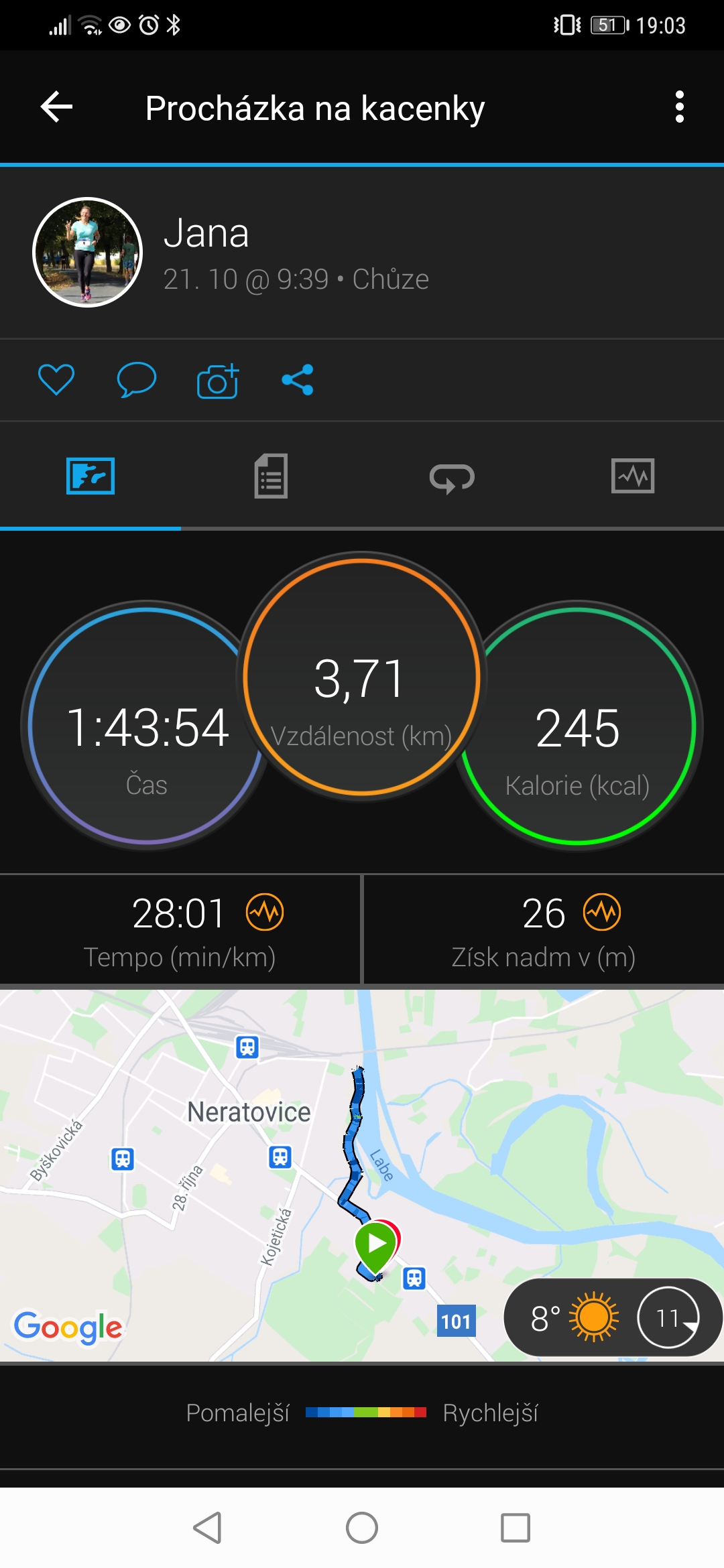Select the overview map tab
Image resolution: width=724 pixels, height=1568 pixels.
[90, 476]
